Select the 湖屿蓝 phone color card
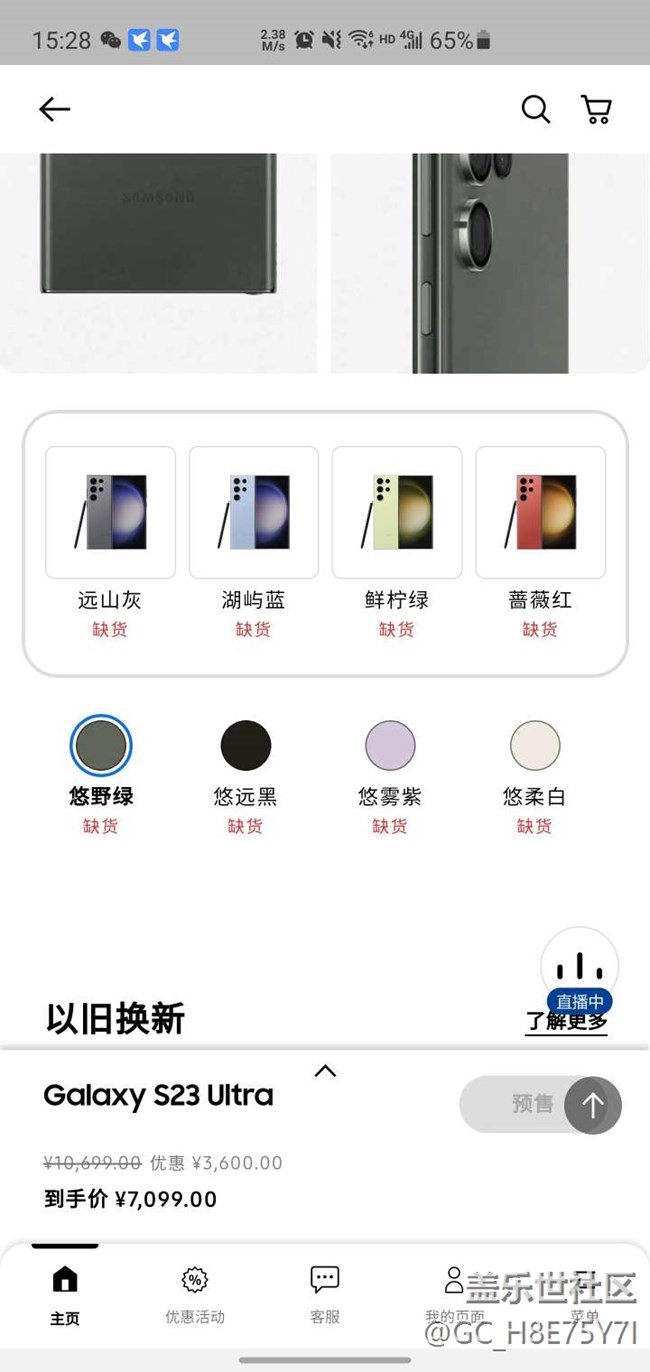 [x=253, y=512]
